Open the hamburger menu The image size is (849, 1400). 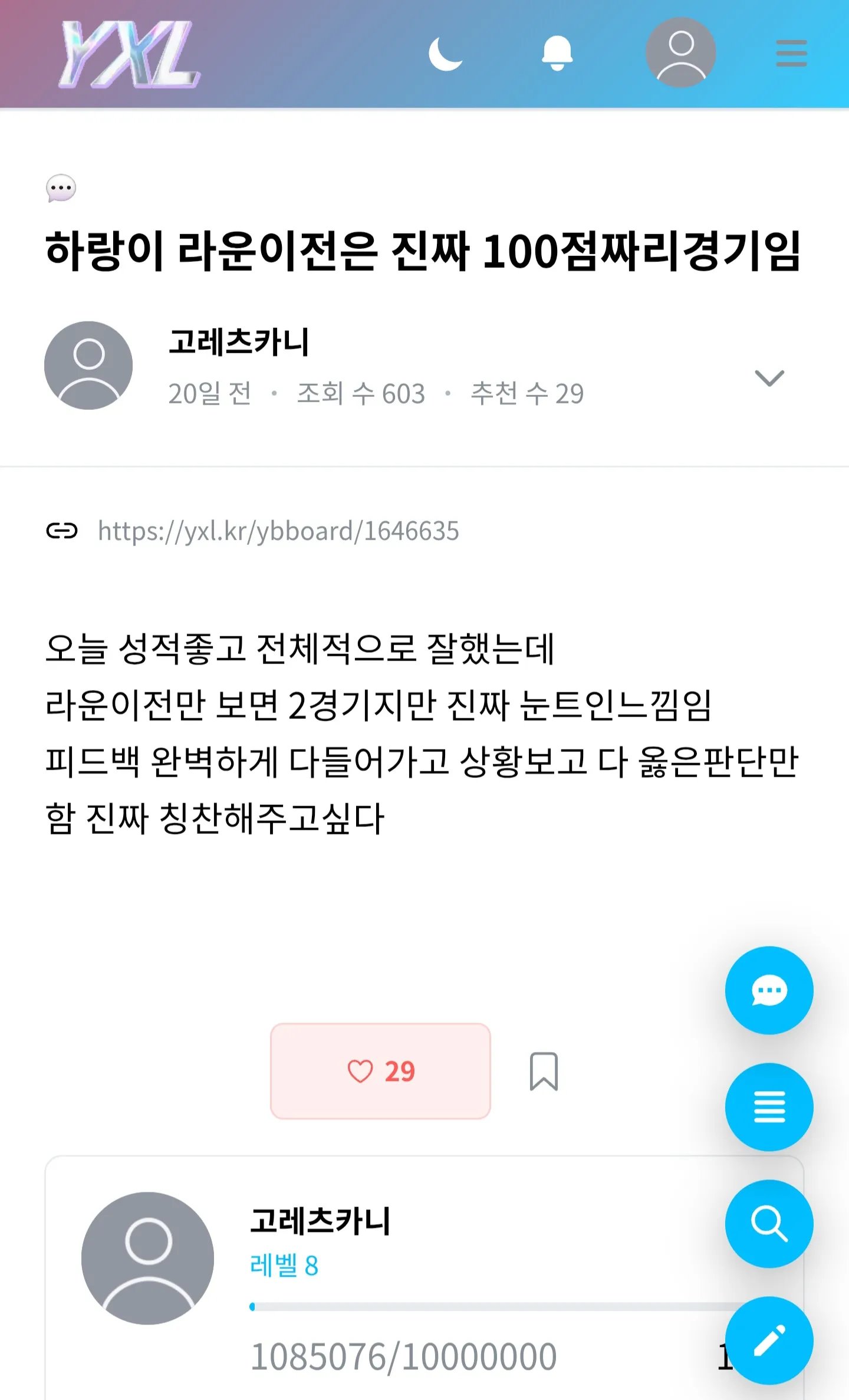(791, 54)
